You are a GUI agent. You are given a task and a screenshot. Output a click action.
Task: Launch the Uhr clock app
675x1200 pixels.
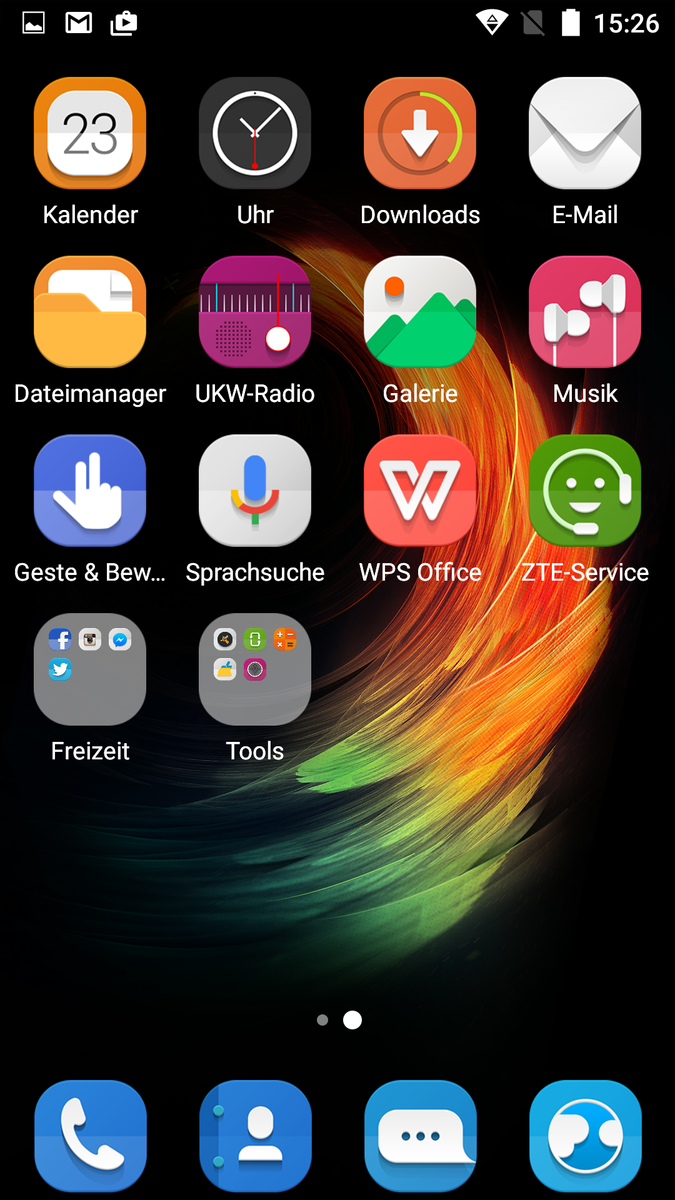255,134
